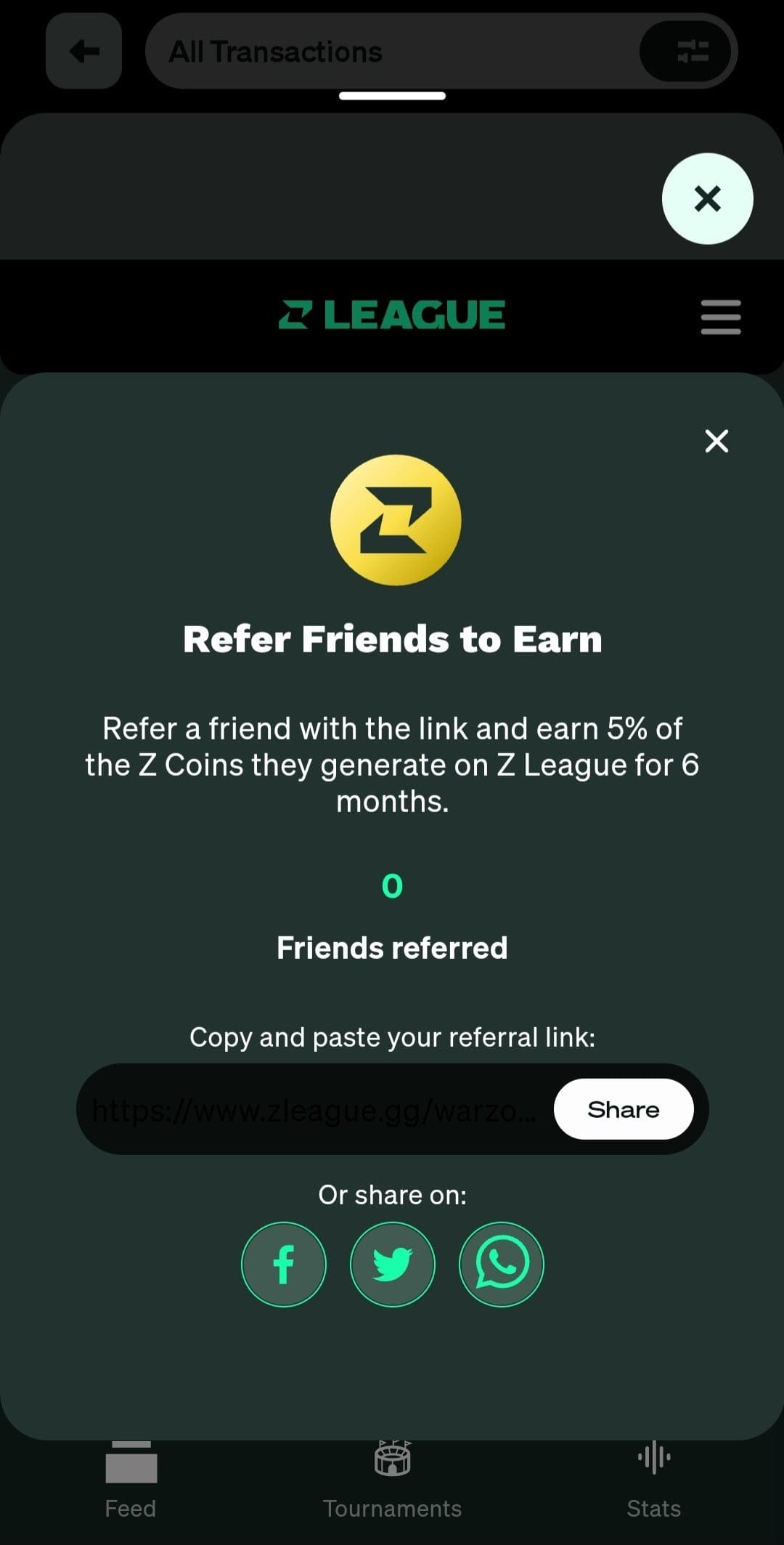The image size is (784, 1545).
Task: Share referral via WhatsApp
Action: click(x=502, y=1265)
